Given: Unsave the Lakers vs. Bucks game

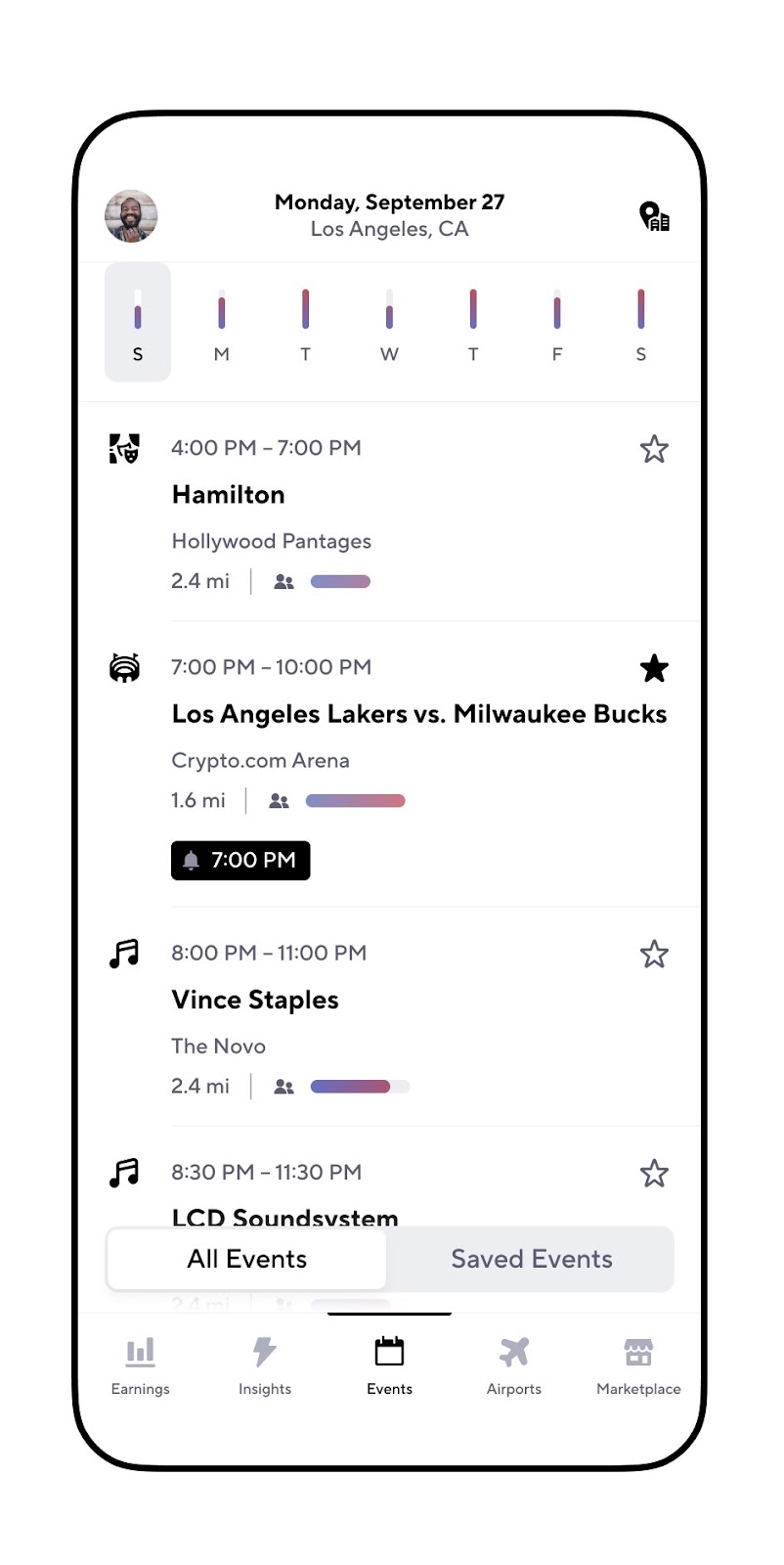Looking at the screenshot, I should coord(654,669).
